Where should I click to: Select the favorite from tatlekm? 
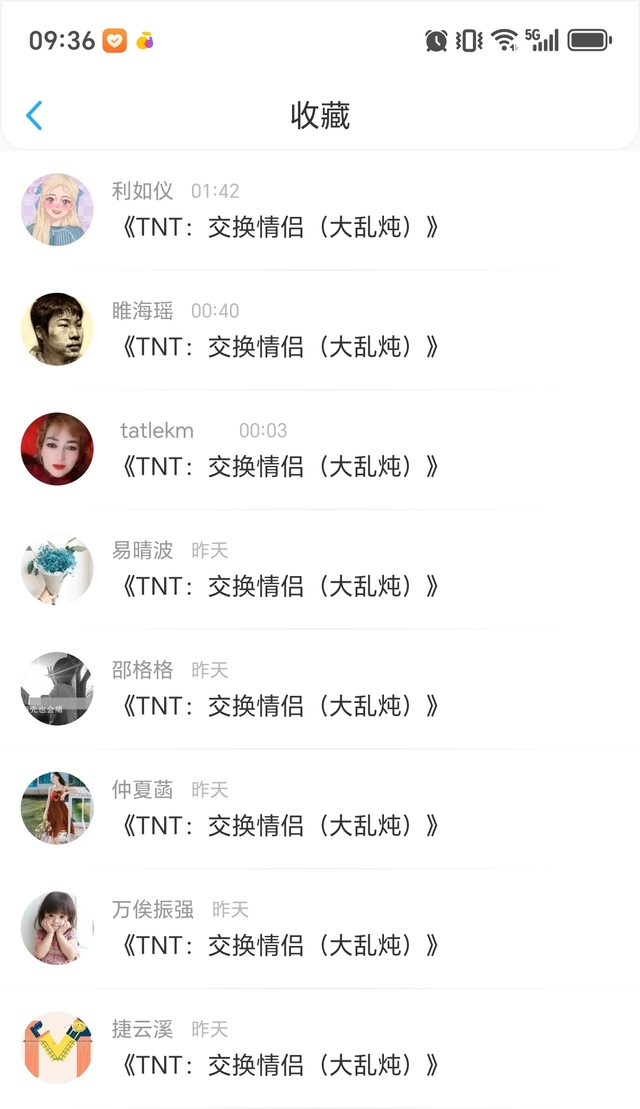pyautogui.click(x=280, y=467)
